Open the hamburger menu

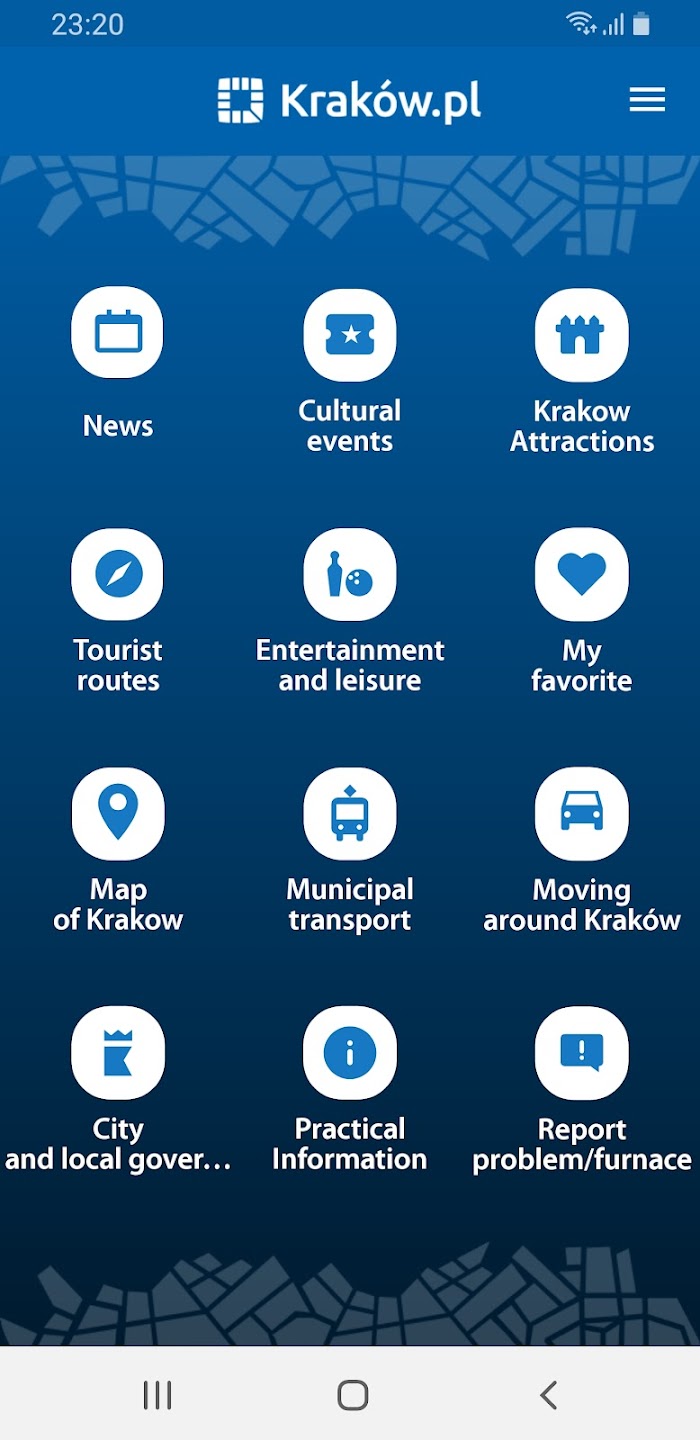pyautogui.click(x=647, y=100)
